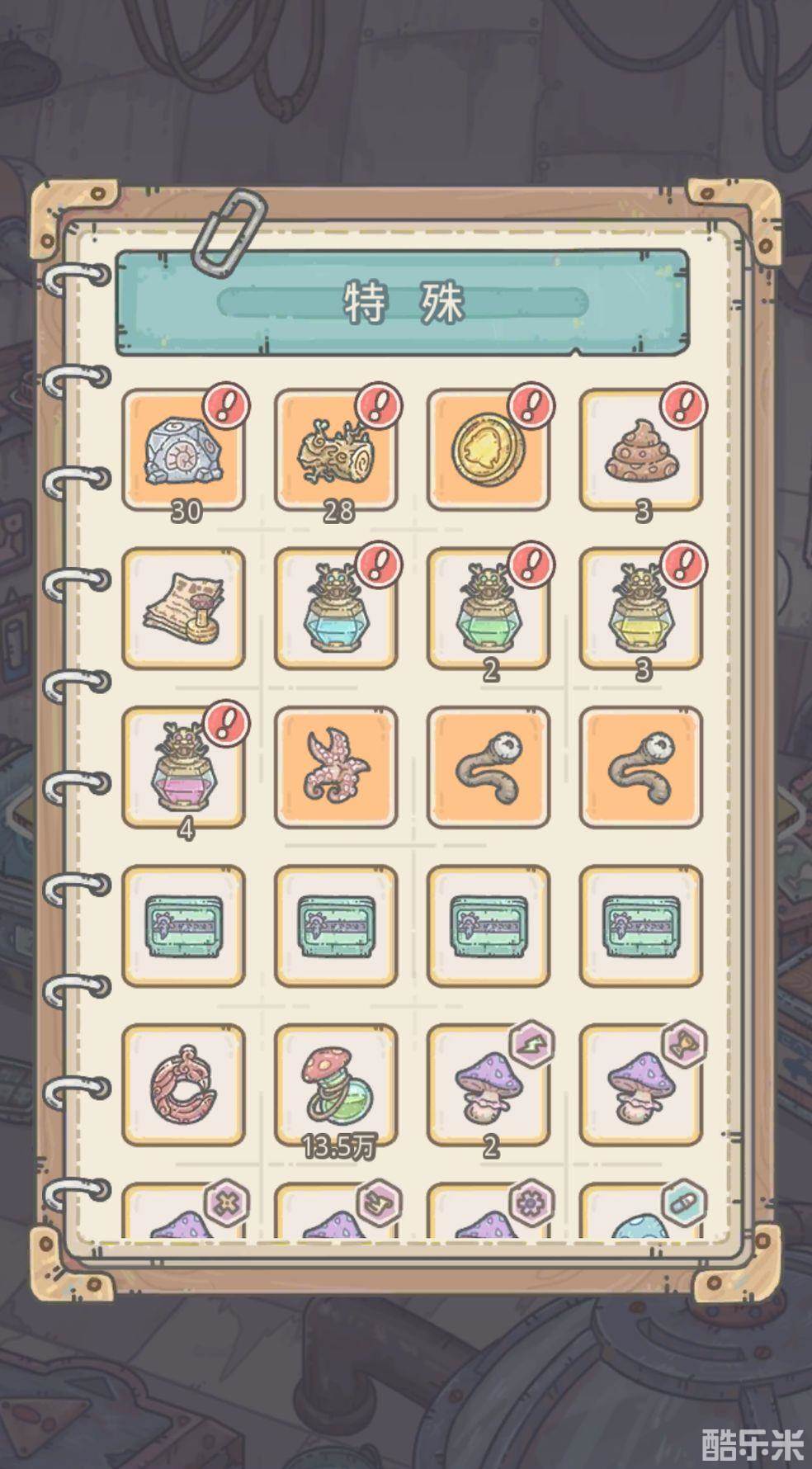812x1469 pixels.
Task: Open the paper scroll with stamp item
Action: click(183, 608)
